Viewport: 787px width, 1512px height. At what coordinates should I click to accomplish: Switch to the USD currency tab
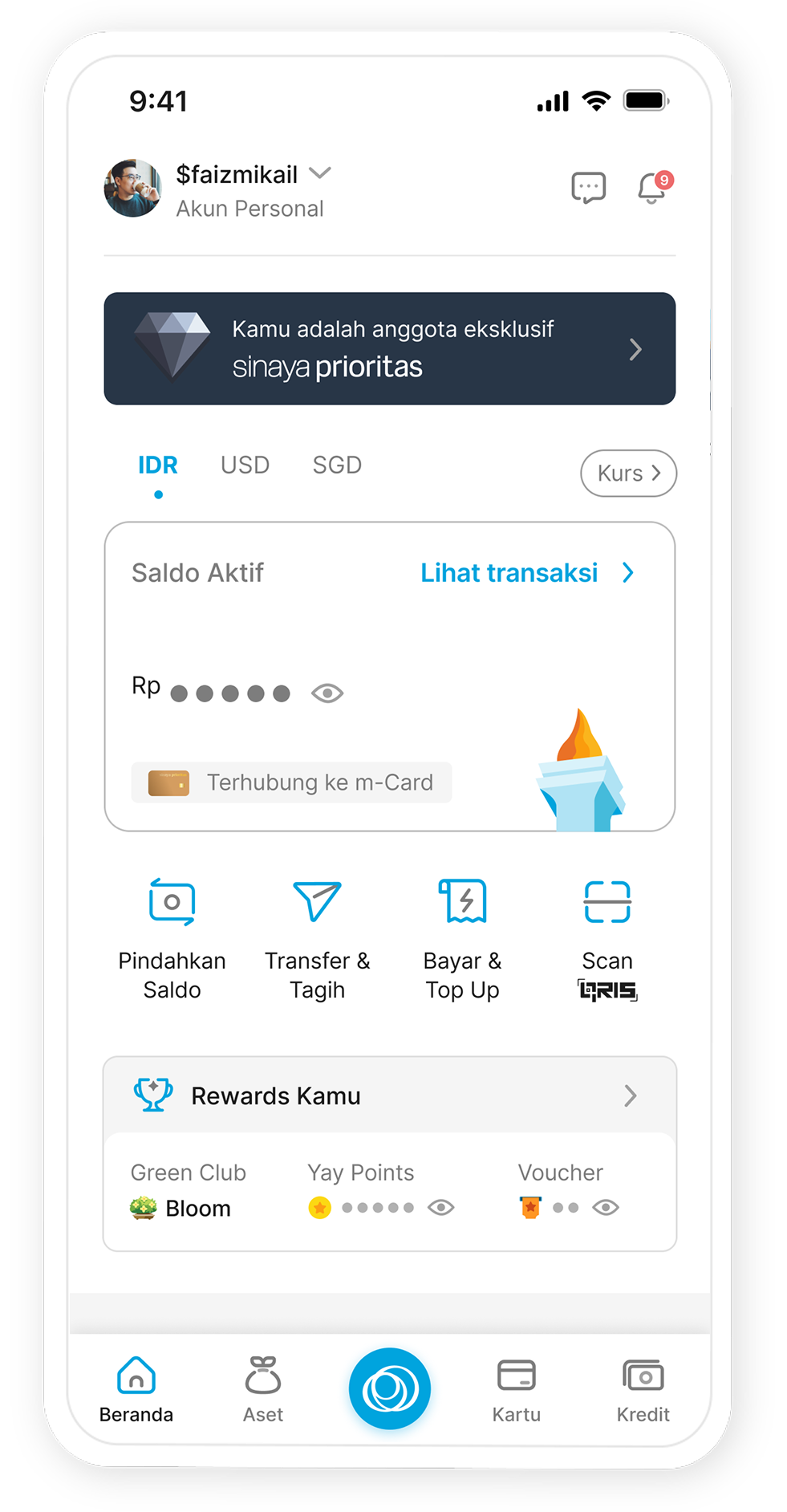click(x=245, y=465)
